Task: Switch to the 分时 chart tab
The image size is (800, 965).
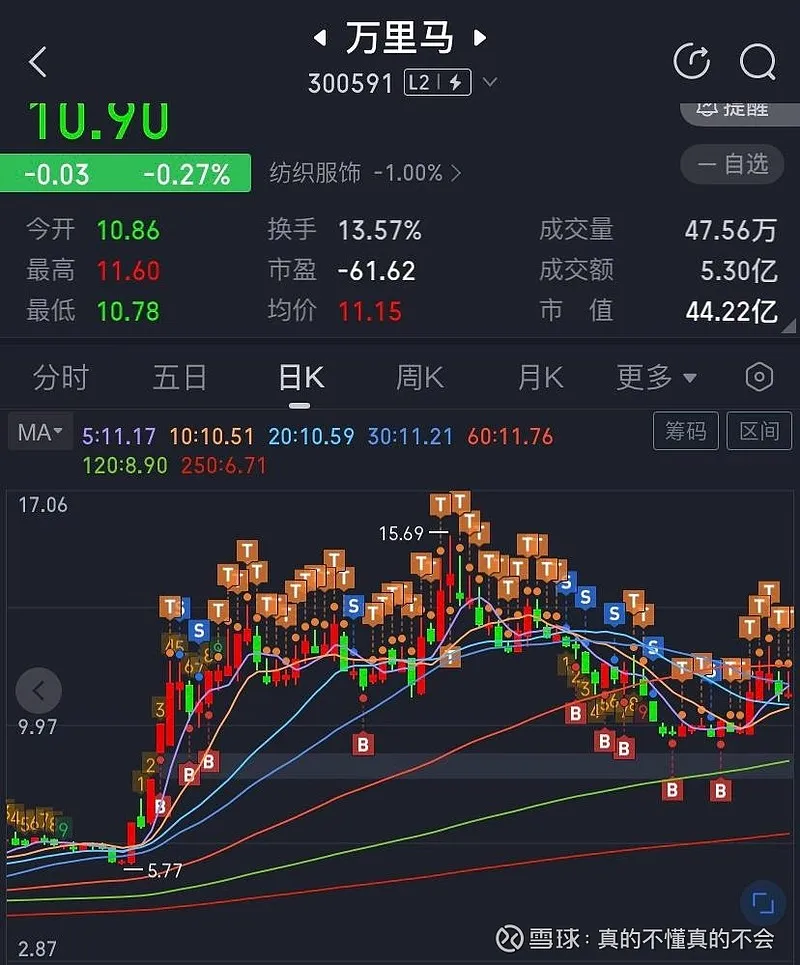Action: [x=61, y=377]
